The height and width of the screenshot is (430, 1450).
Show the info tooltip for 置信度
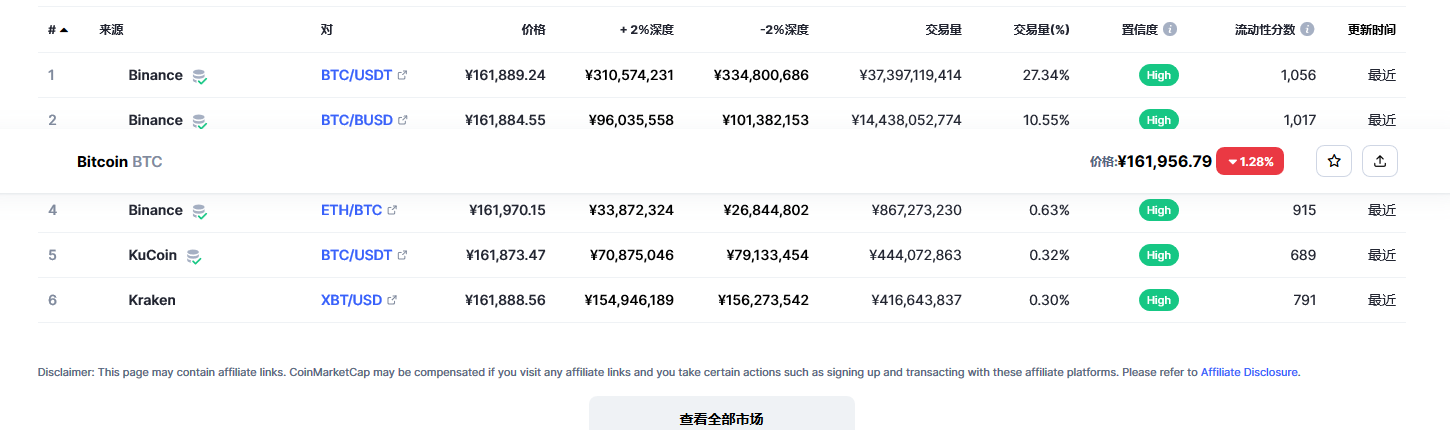pos(1170,30)
